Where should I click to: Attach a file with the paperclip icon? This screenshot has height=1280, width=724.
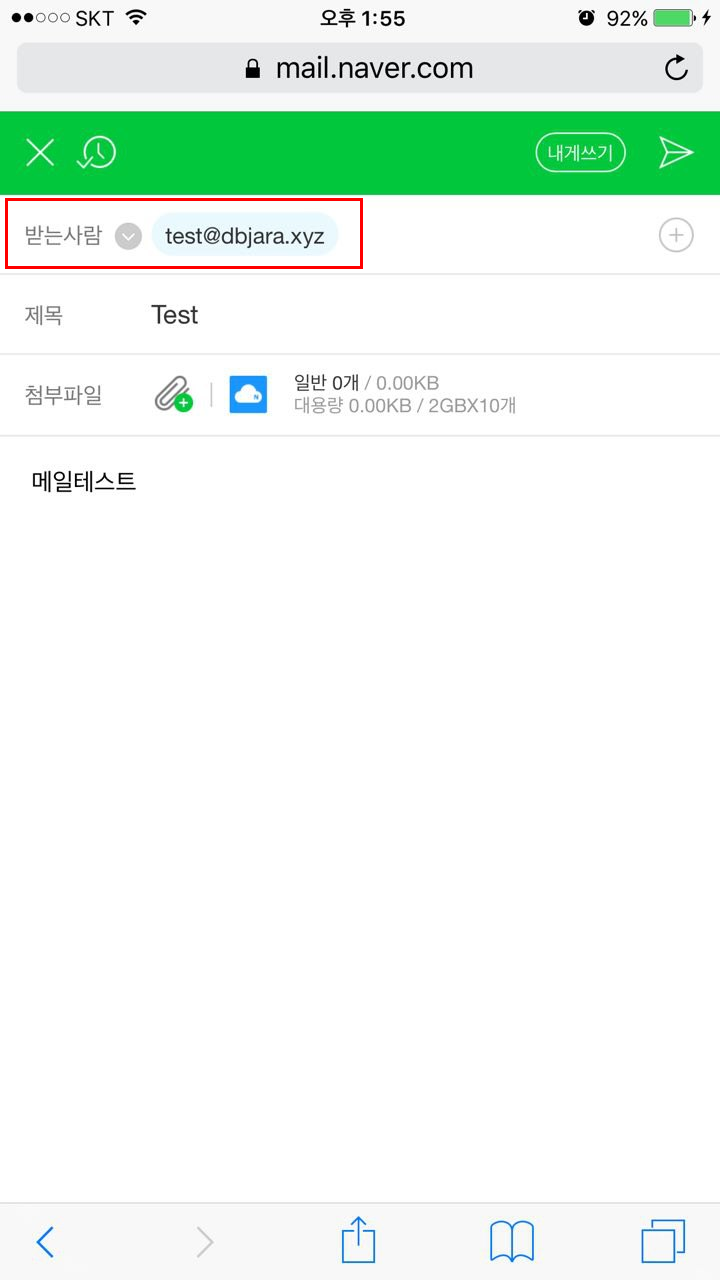(173, 393)
